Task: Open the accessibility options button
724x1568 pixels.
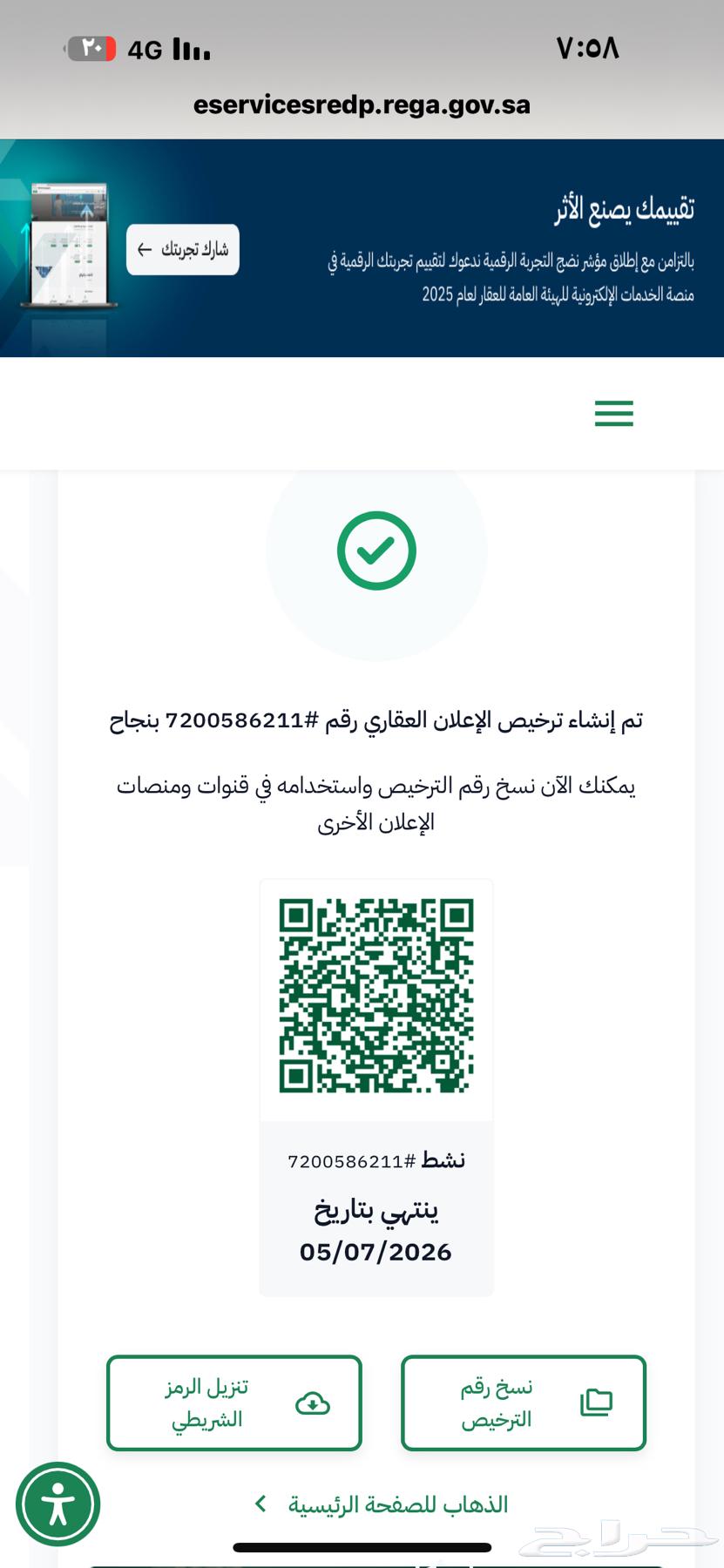Action: pyautogui.click(x=58, y=1504)
